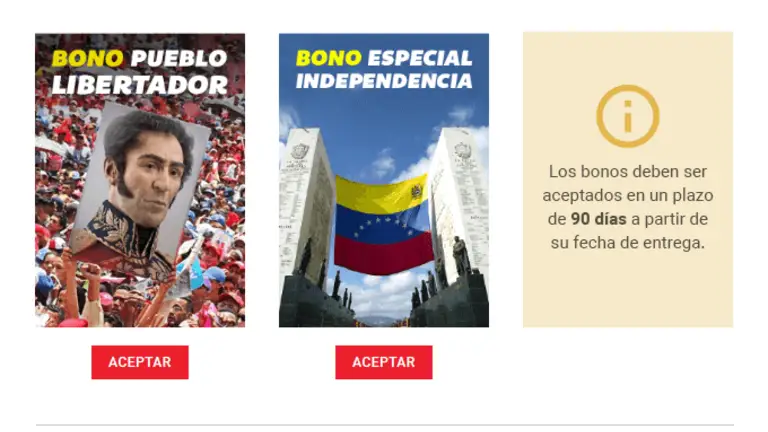The width and height of the screenshot is (768, 432).
Task: Tap Aceptar under Bono Especial Independencia
Action: tap(383, 362)
